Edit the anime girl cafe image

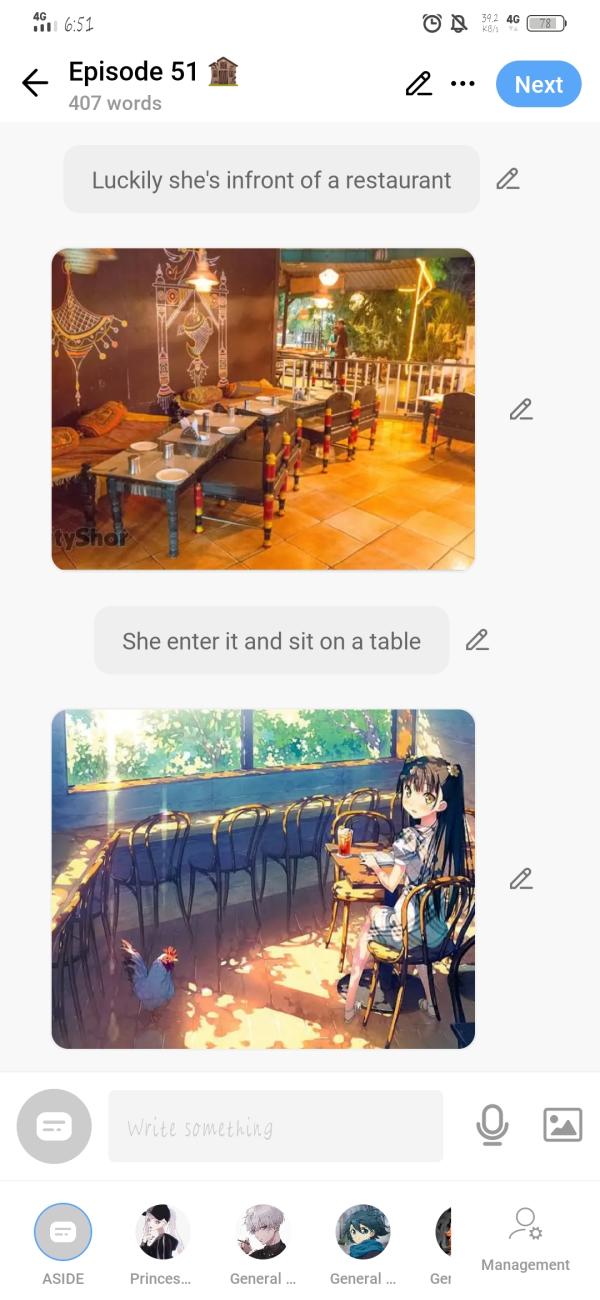[520, 879]
